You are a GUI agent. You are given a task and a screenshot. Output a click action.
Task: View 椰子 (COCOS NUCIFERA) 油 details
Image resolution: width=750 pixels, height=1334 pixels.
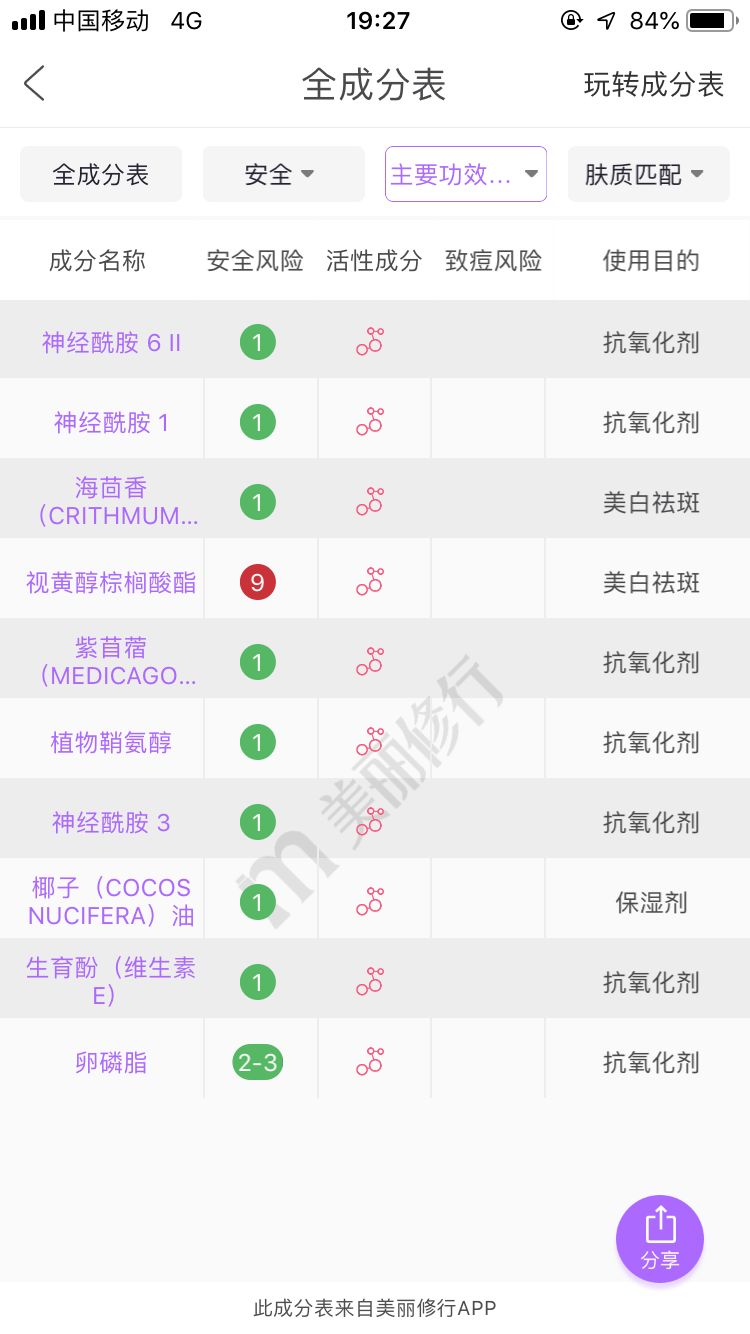[111, 902]
